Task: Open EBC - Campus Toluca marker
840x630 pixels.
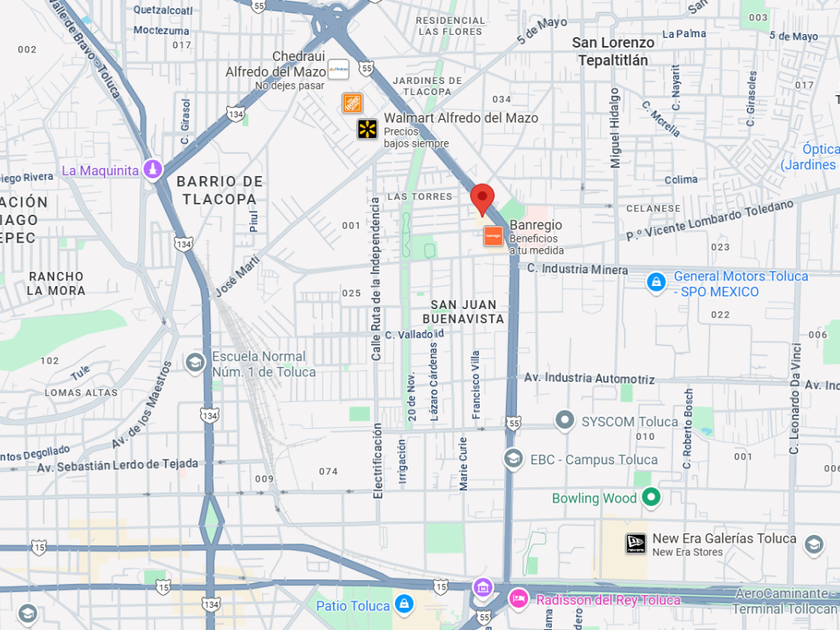Action: (513, 458)
